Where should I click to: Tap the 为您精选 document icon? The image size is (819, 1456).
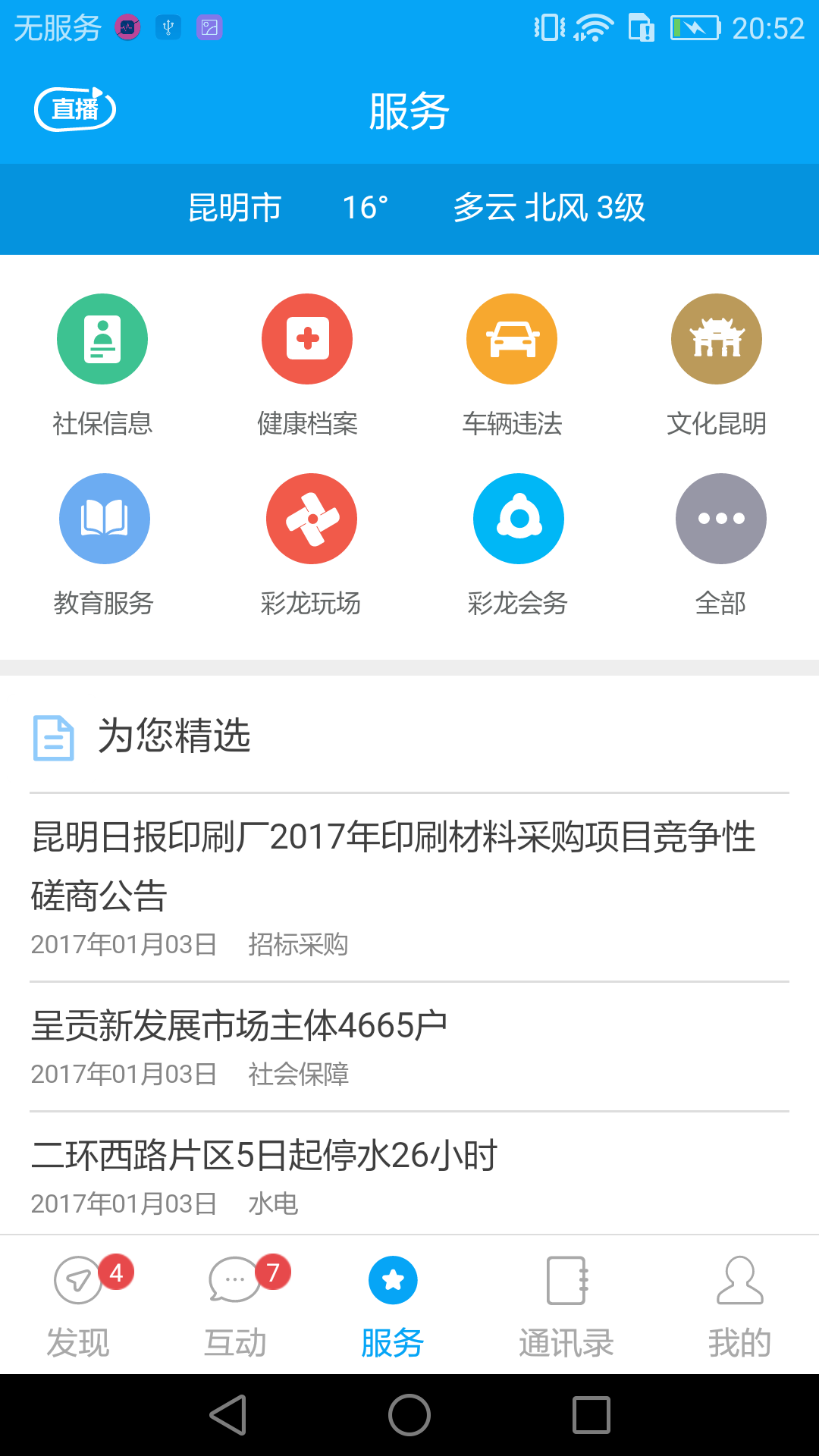pyautogui.click(x=53, y=734)
